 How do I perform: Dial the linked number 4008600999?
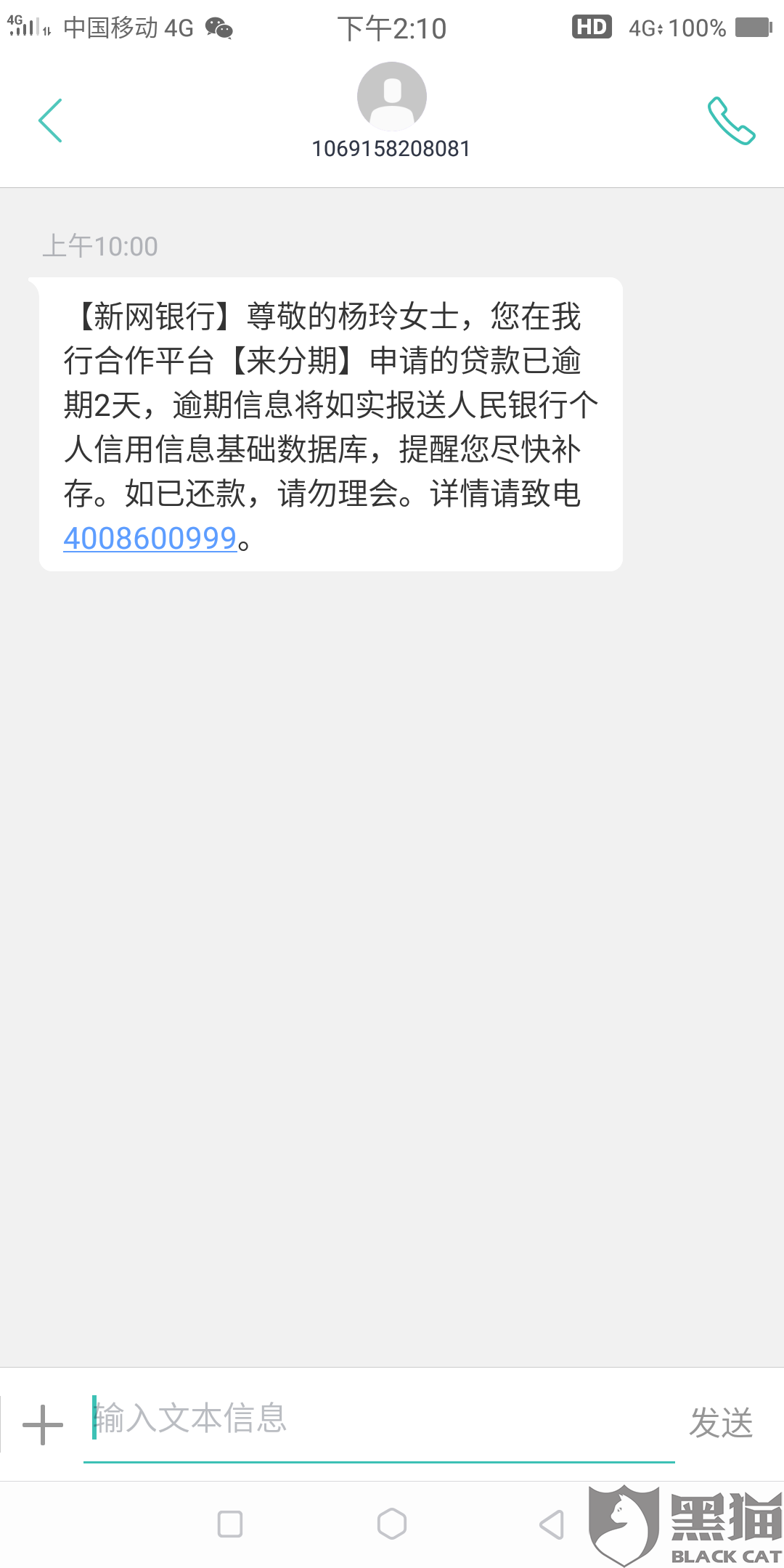[x=150, y=539]
